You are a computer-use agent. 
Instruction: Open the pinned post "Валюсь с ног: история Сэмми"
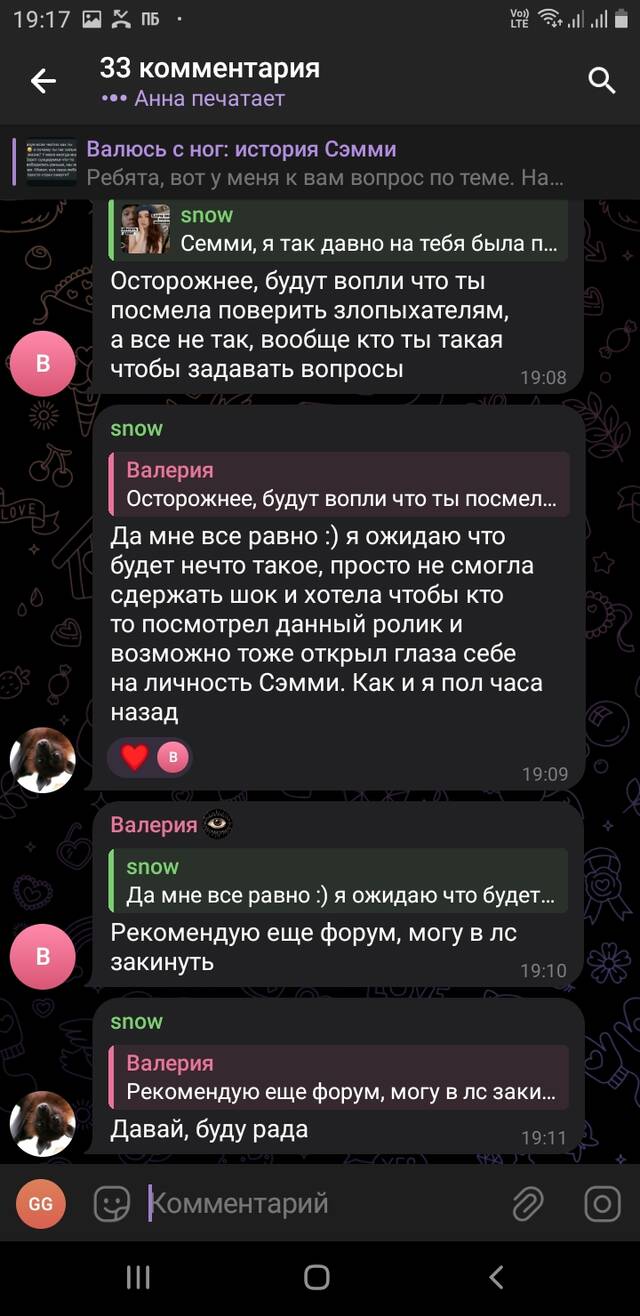(320, 163)
